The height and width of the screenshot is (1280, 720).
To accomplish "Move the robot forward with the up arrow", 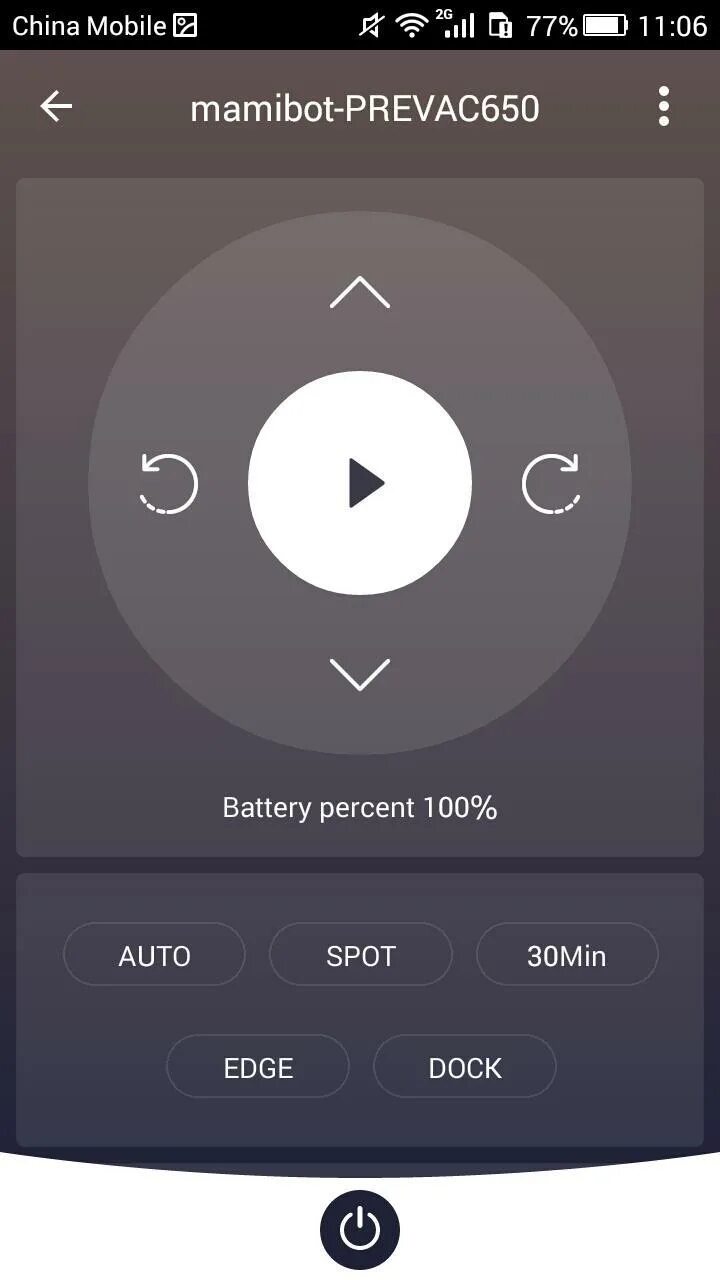I will tap(360, 293).
